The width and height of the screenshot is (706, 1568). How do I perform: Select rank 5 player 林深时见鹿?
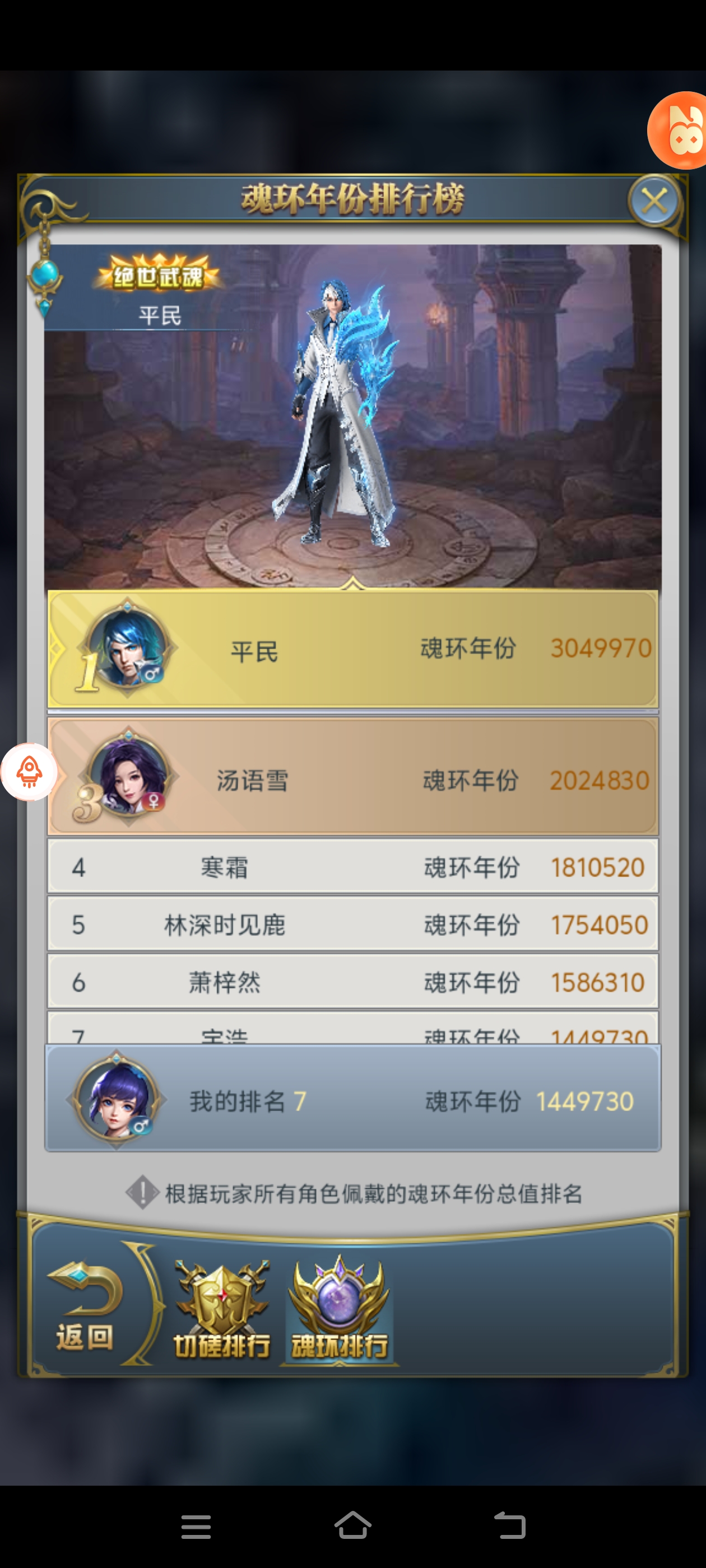click(x=352, y=924)
